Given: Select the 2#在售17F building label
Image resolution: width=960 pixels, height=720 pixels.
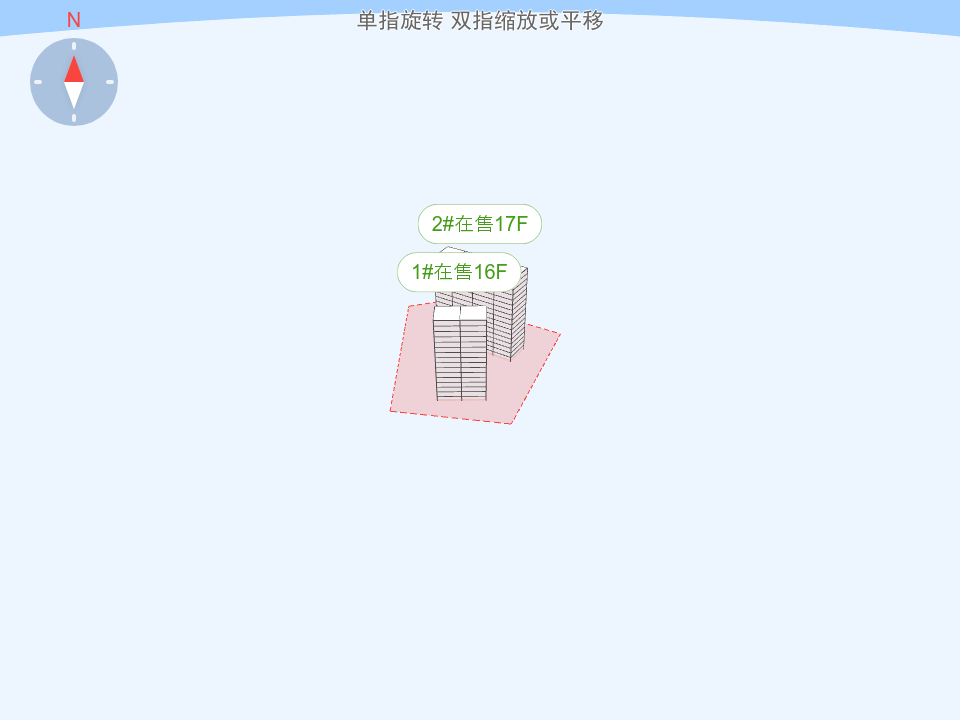Looking at the screenshot, I should click(x=479, y=224).
